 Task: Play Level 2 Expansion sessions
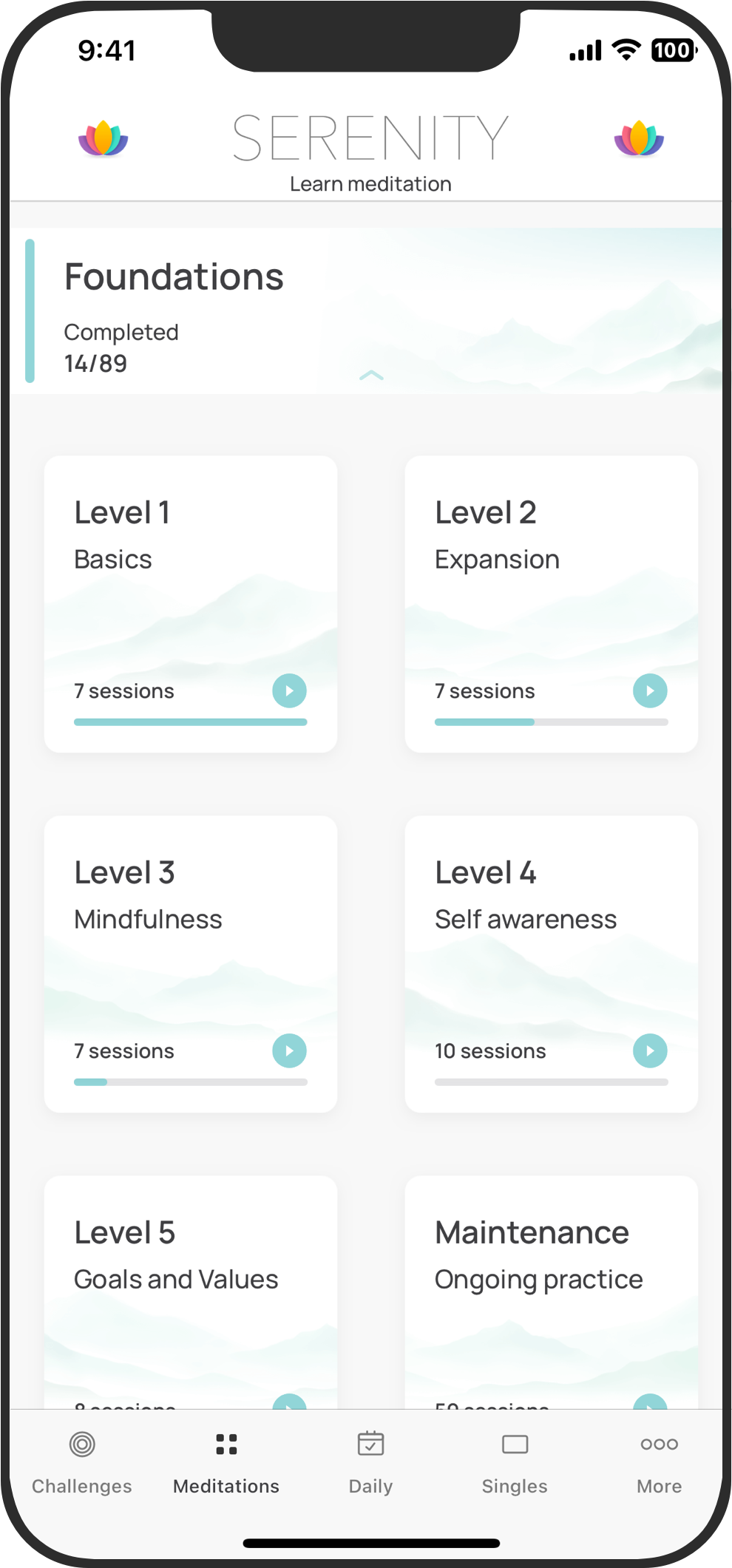(x=650, y=690)
